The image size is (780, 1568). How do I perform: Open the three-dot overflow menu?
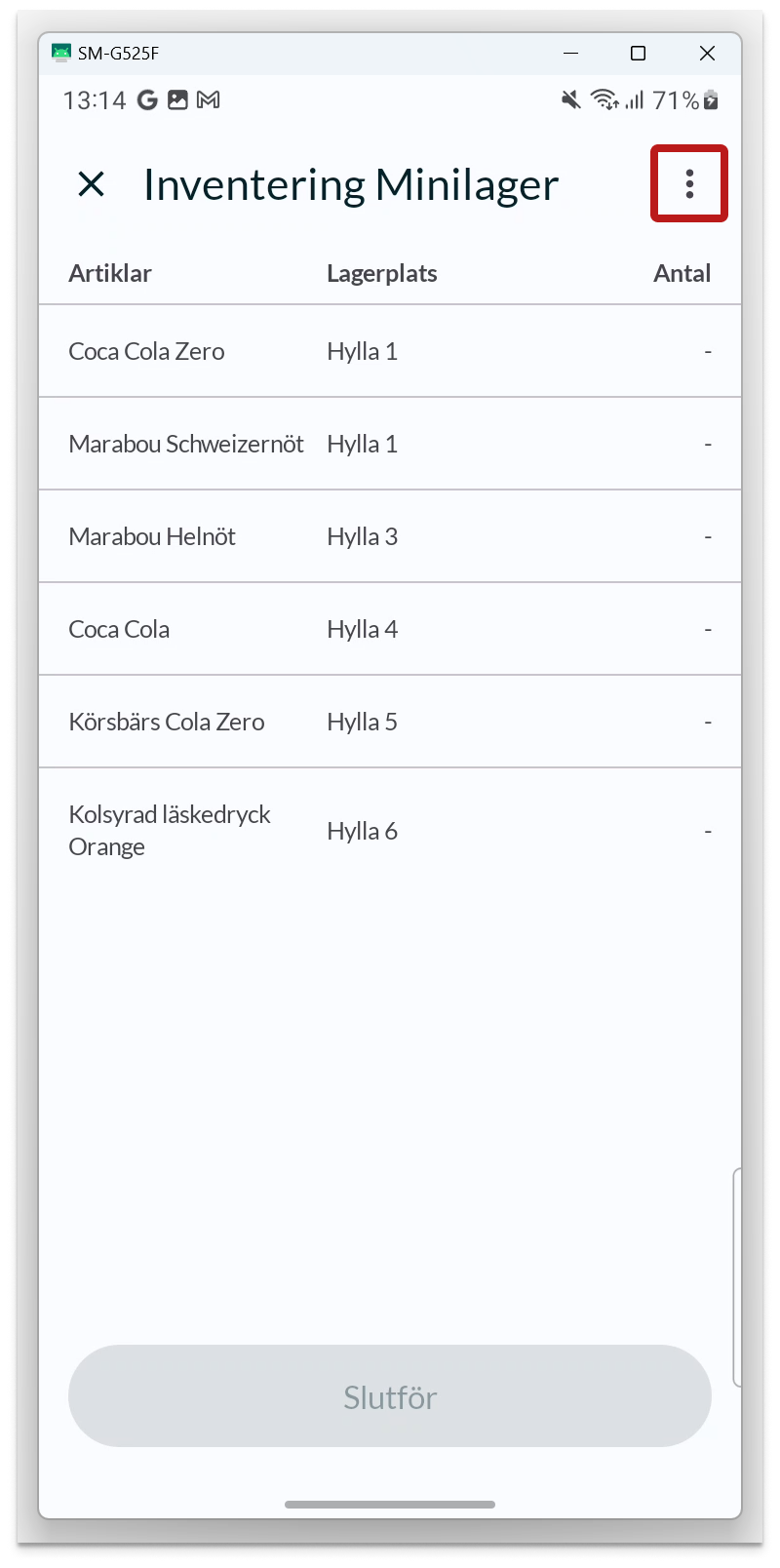point(689,183)
